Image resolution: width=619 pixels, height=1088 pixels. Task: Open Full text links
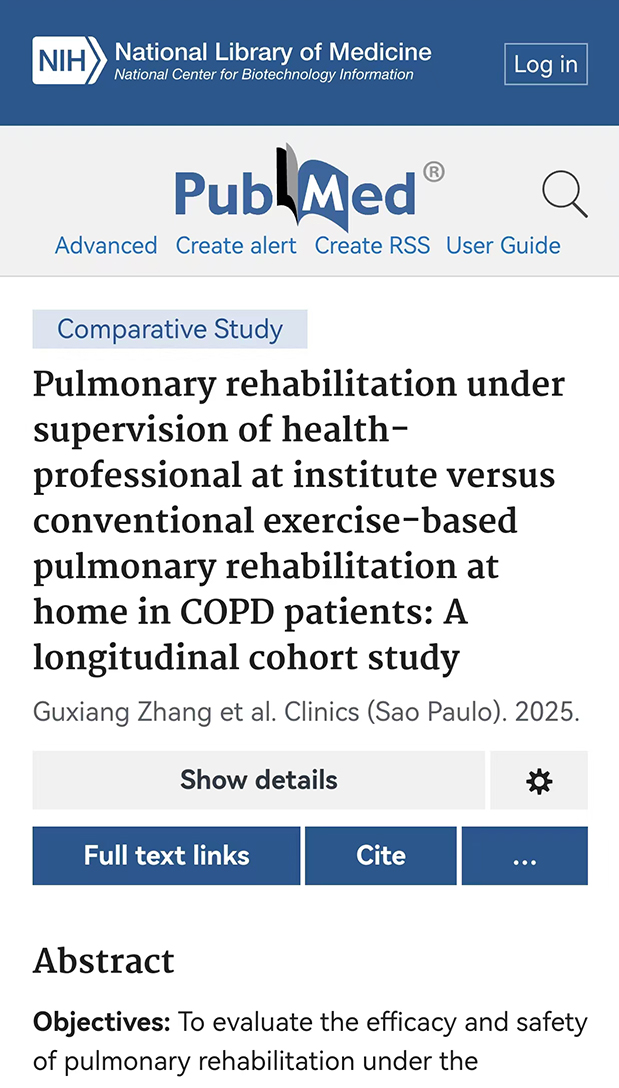click(x=167, y=856)
